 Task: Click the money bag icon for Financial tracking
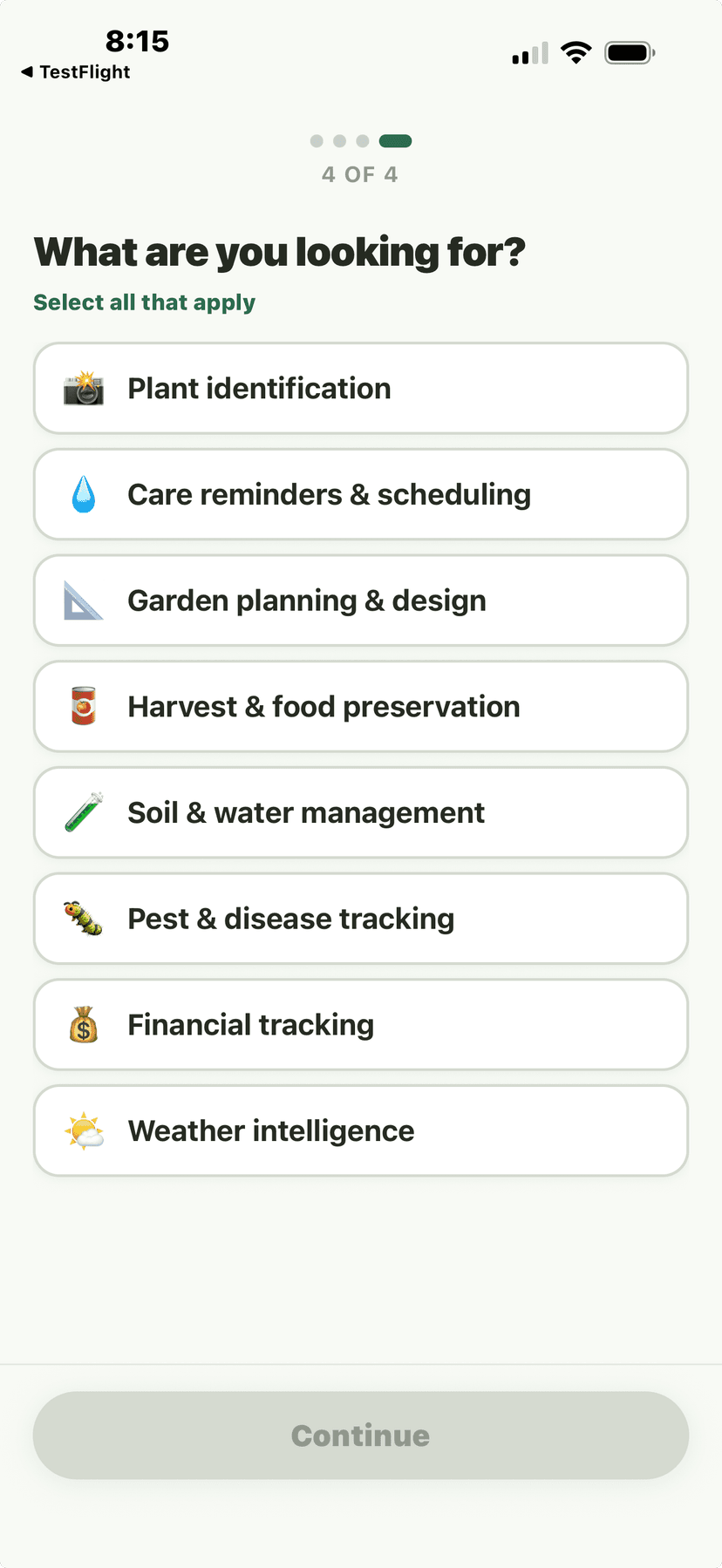84,1024
